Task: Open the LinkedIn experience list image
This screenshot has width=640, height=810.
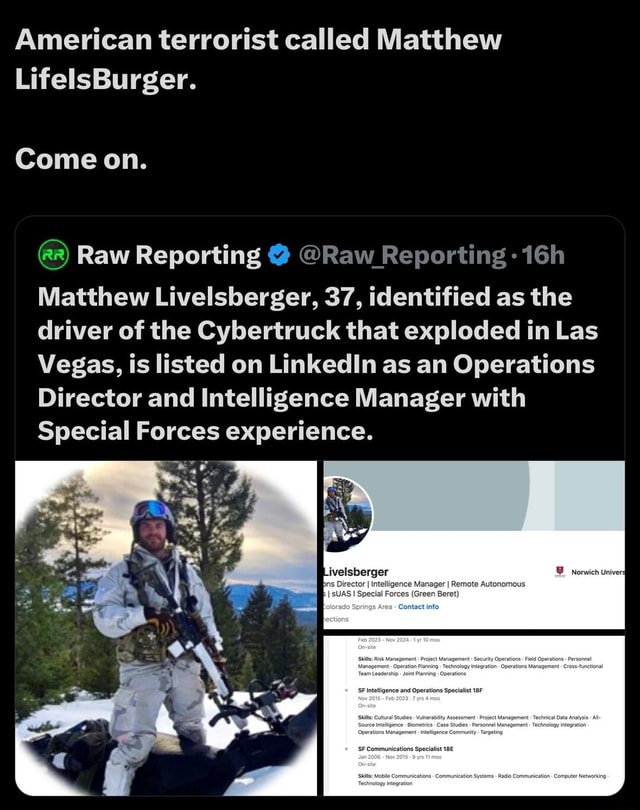Action: coord(470,714)
